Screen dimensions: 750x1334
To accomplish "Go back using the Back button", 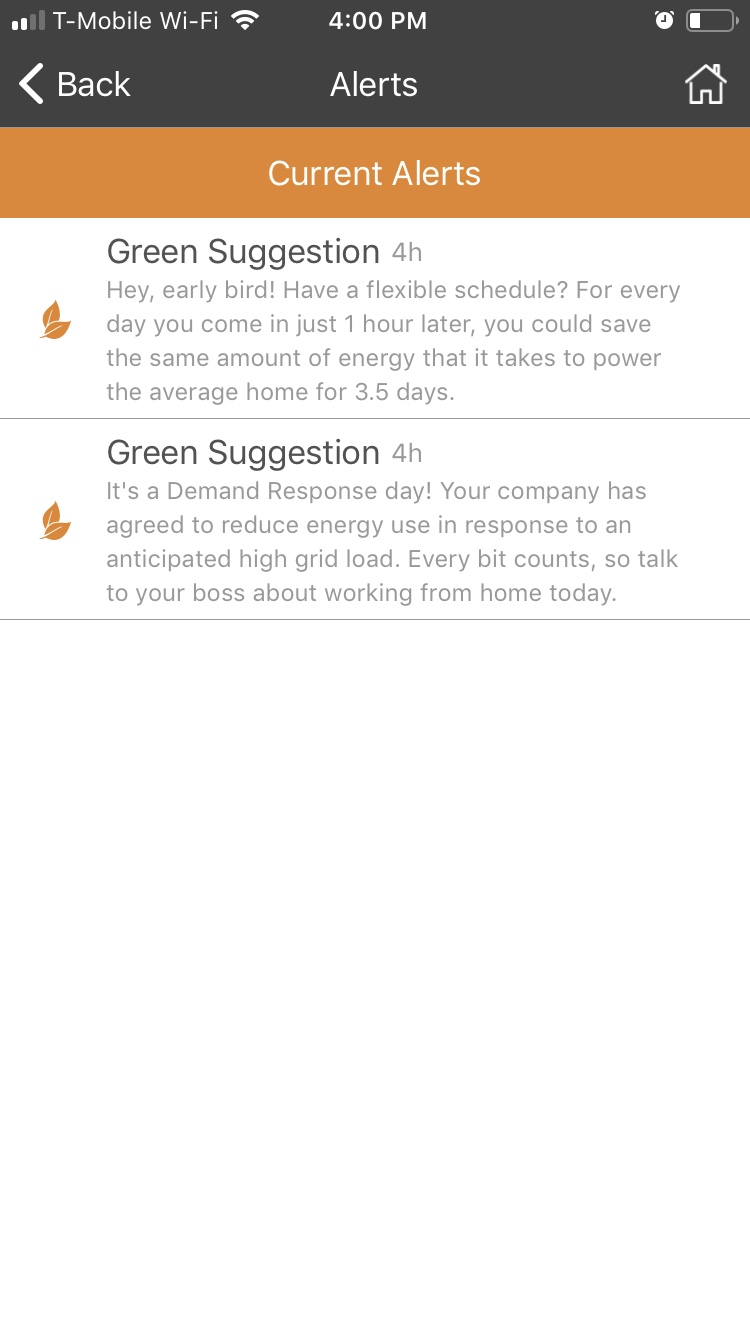I will pyautogui.click(x=75, y=84).
